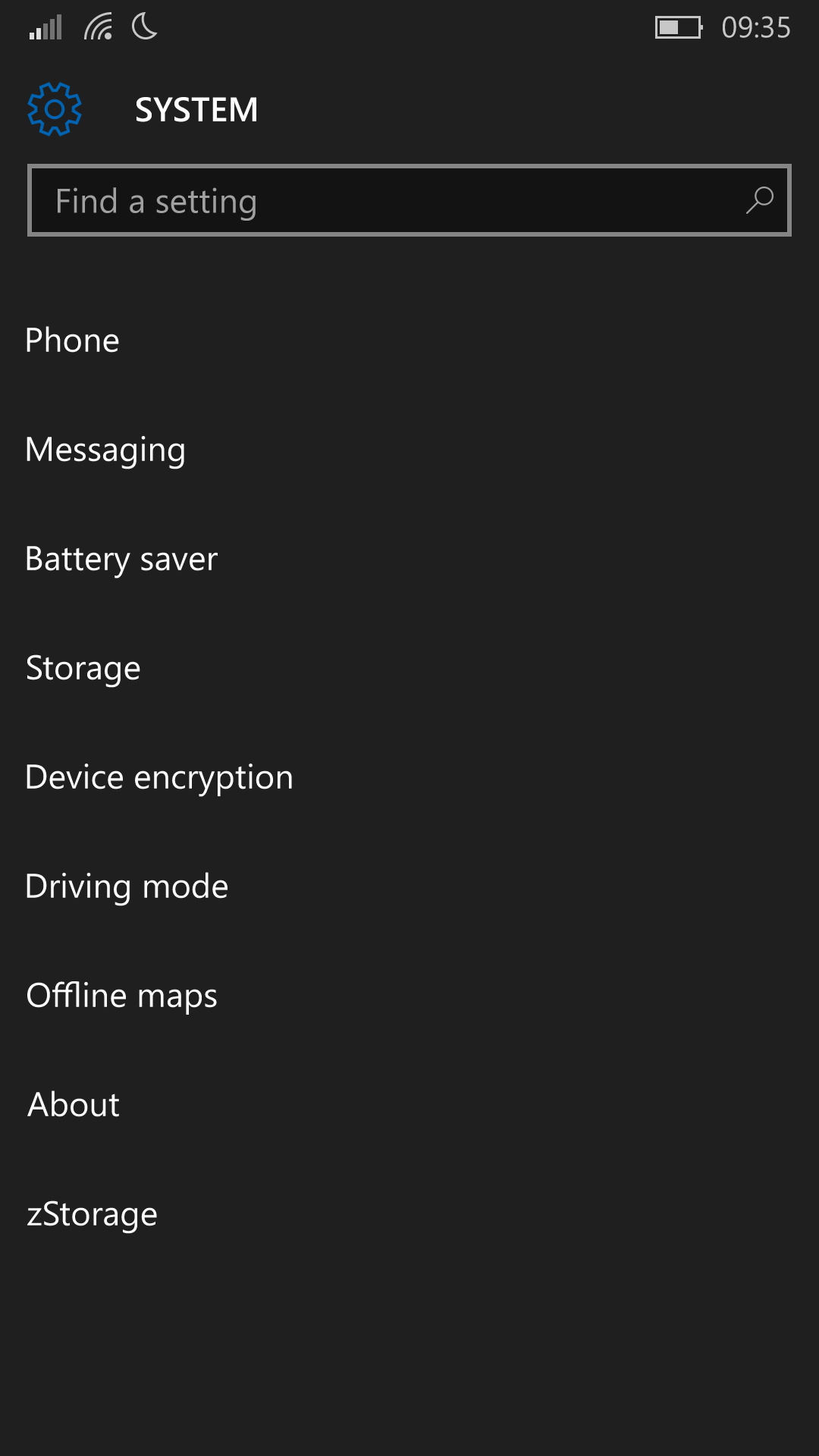
Task: View the About page
Action: pos(409,1105)
